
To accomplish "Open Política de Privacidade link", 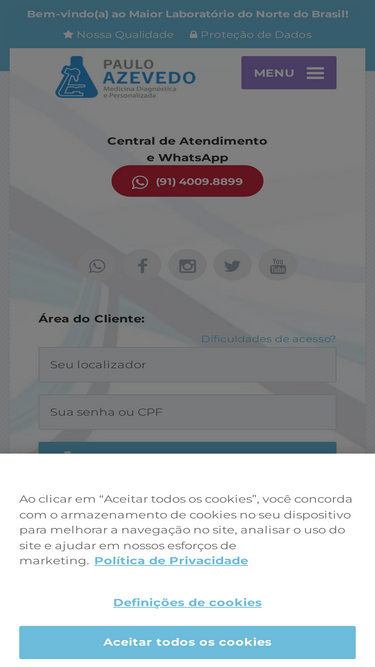I will pos(171,561).
